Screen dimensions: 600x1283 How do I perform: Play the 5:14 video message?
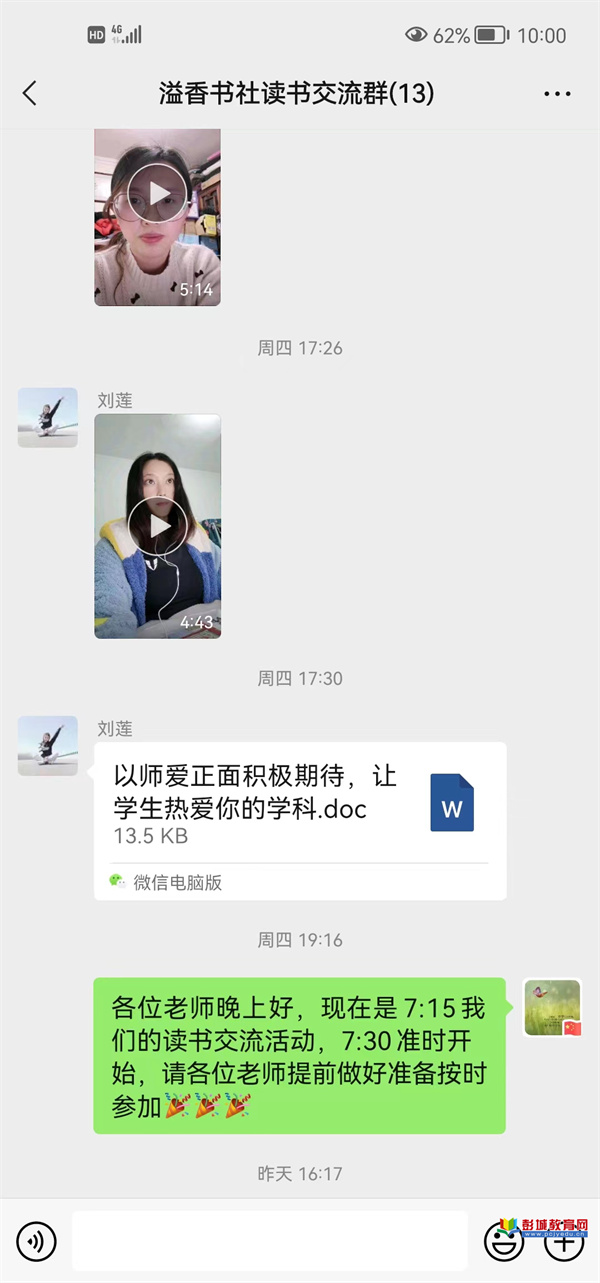click(157, 217)
